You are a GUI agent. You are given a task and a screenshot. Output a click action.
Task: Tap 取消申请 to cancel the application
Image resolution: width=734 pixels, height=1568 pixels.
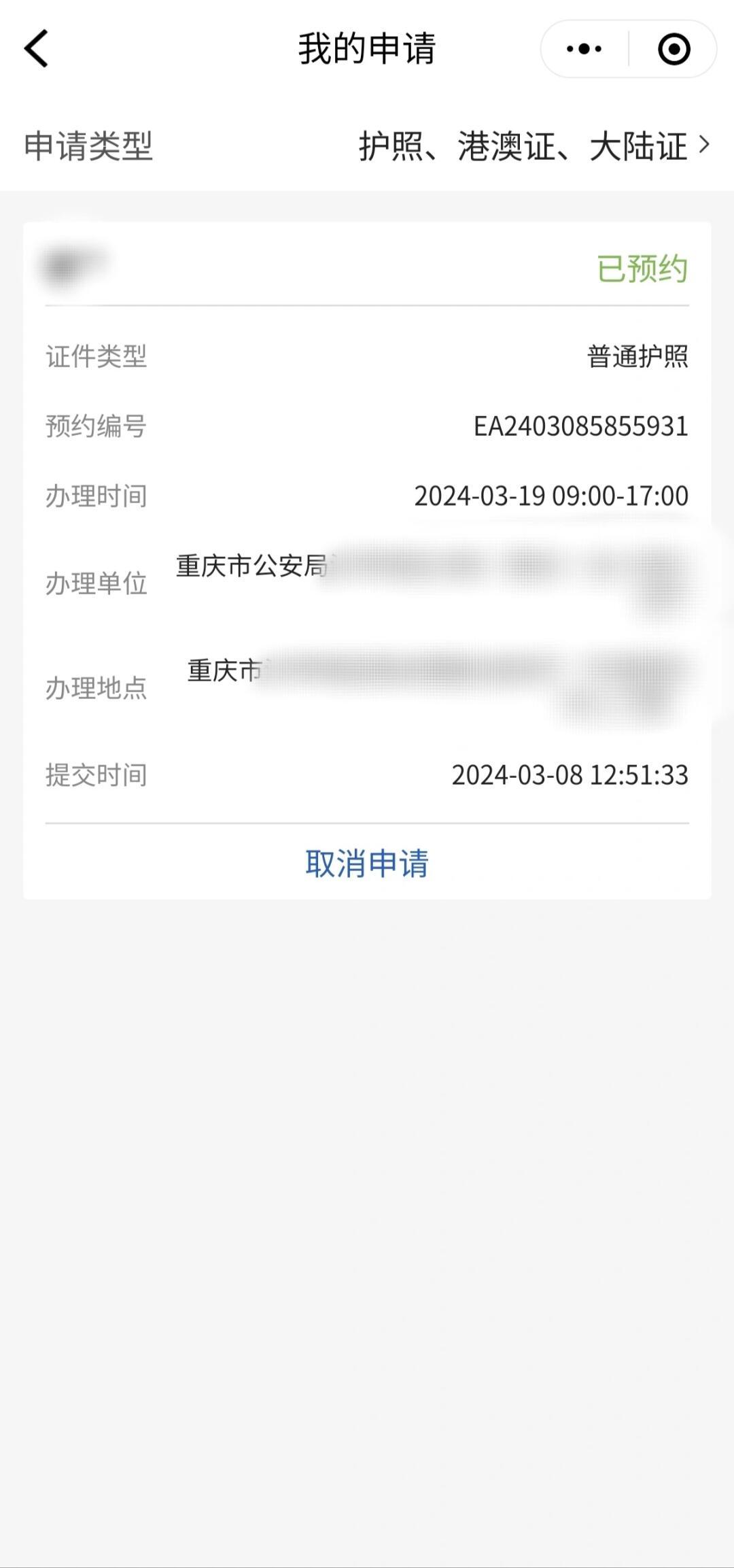point(367,864)
